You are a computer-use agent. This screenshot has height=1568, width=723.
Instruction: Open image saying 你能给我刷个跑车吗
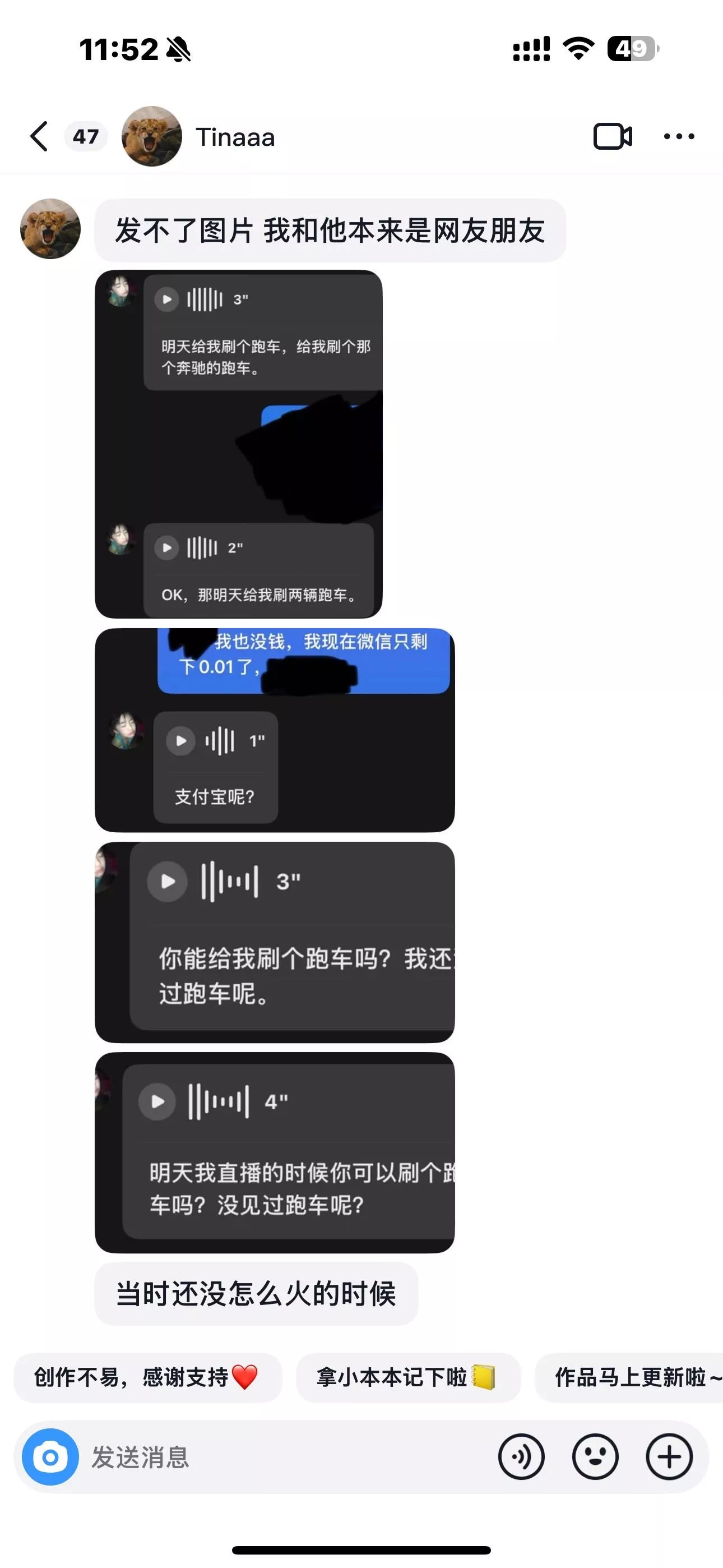(275, 942)
